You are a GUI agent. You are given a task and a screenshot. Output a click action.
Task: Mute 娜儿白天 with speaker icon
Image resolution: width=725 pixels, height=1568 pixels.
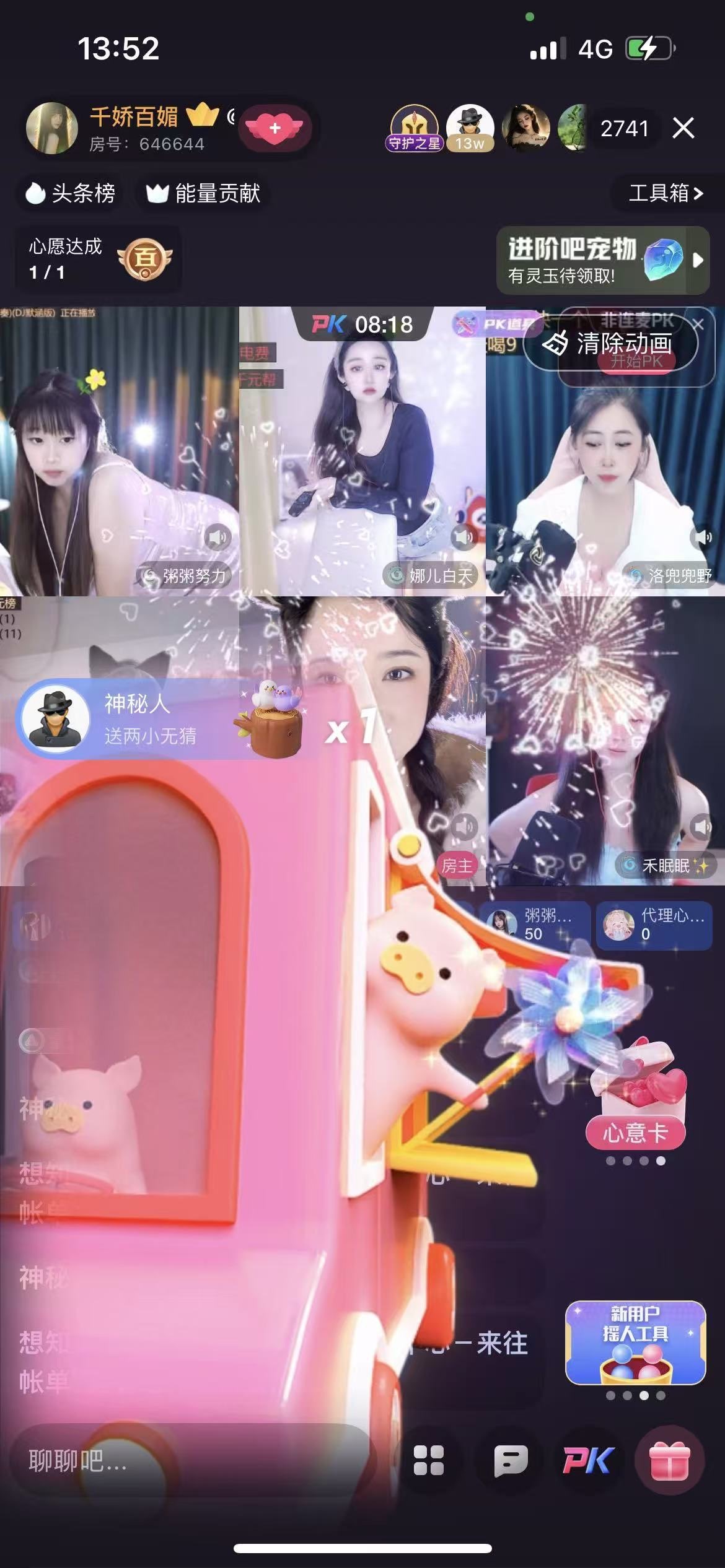click(462, 536)
